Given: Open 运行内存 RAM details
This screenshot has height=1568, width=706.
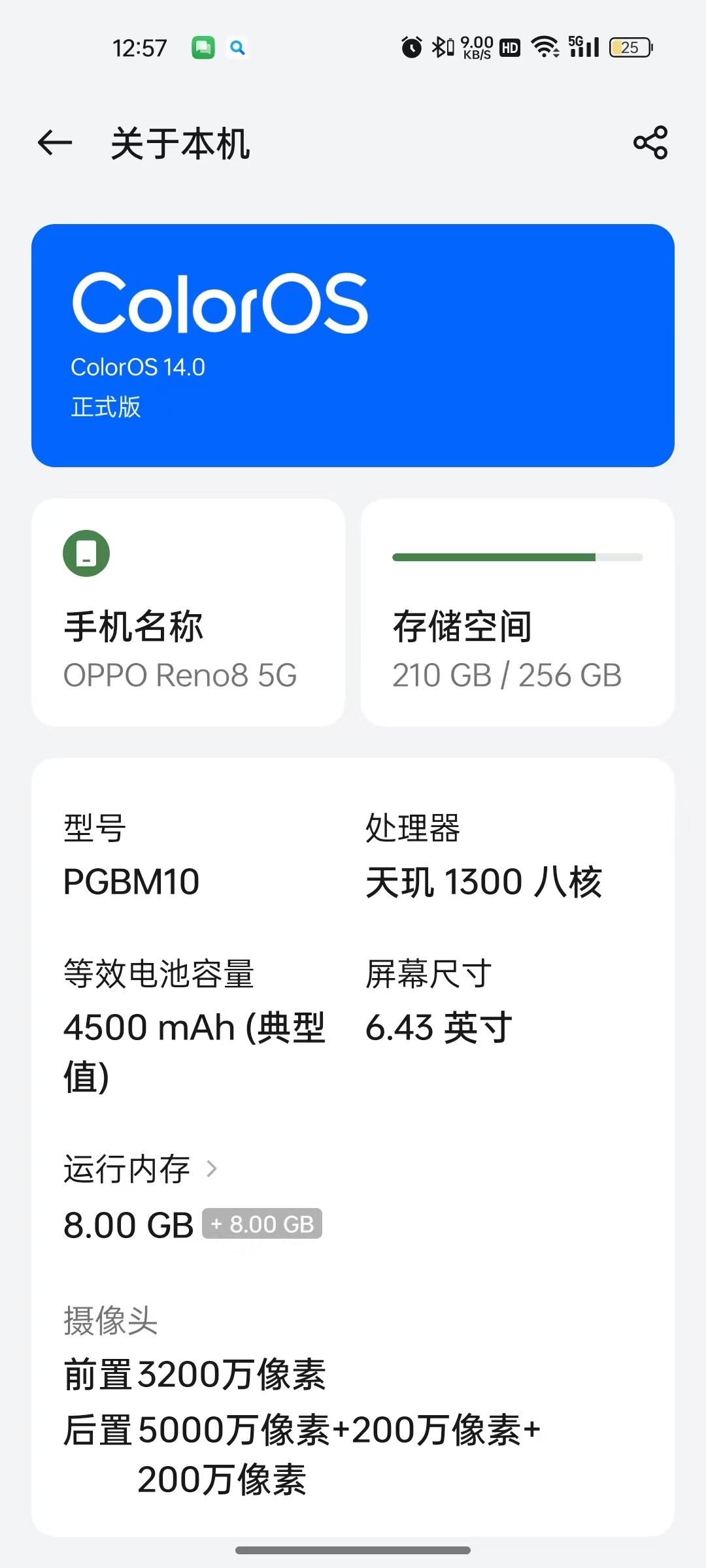Looking at the screenshot, I should tap(141, 1169).
